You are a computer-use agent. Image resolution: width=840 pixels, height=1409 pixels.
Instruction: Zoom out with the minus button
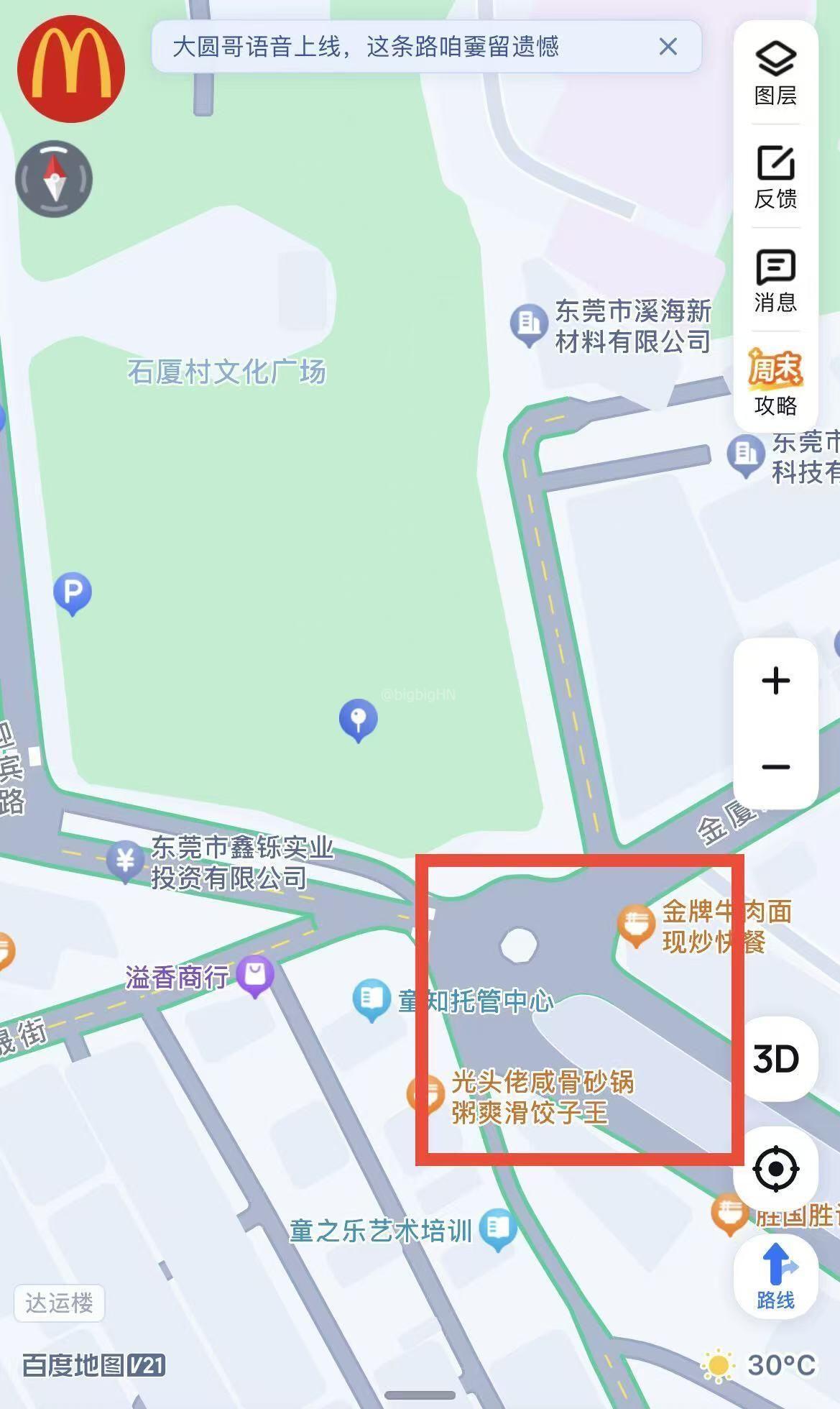(775, 766)
